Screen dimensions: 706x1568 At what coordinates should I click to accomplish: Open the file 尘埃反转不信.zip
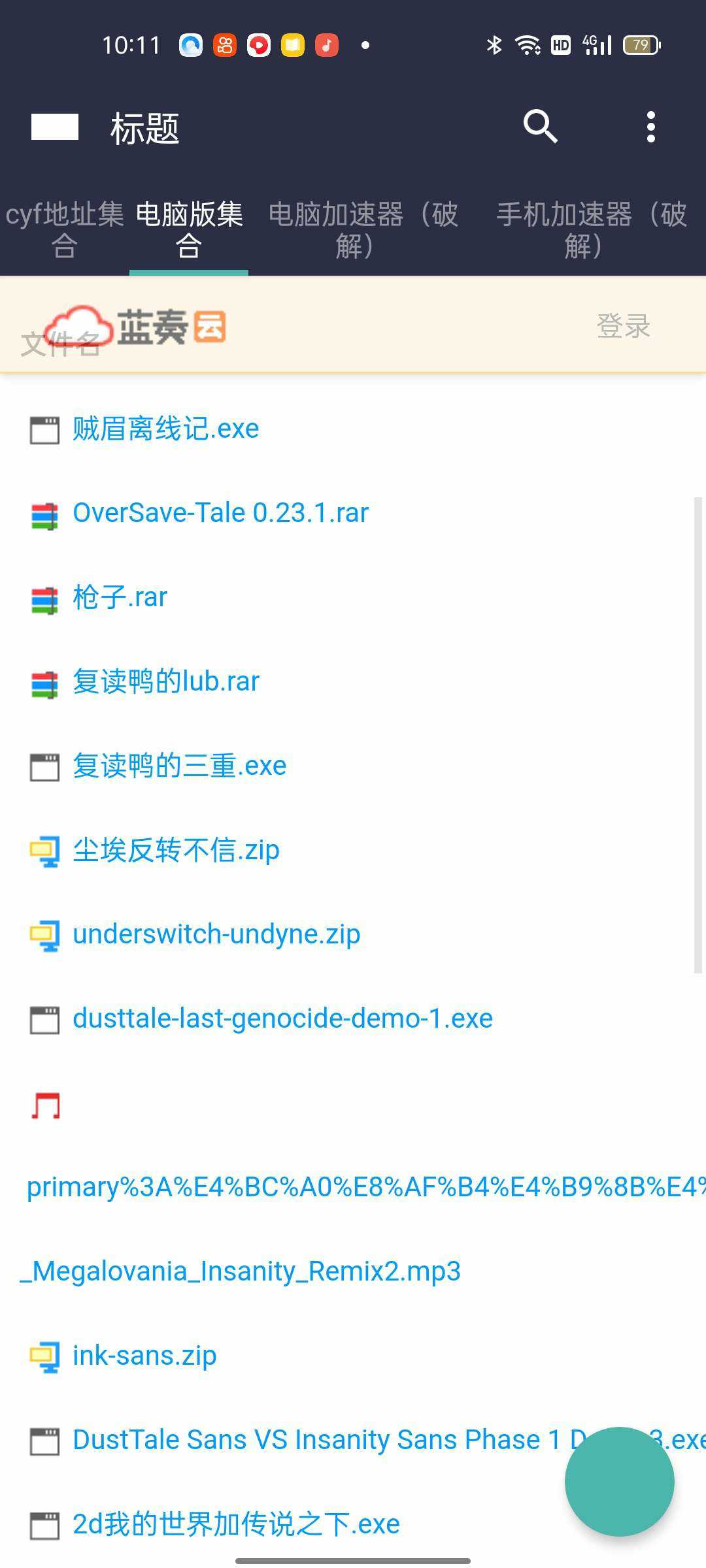(x=176, y=851)
